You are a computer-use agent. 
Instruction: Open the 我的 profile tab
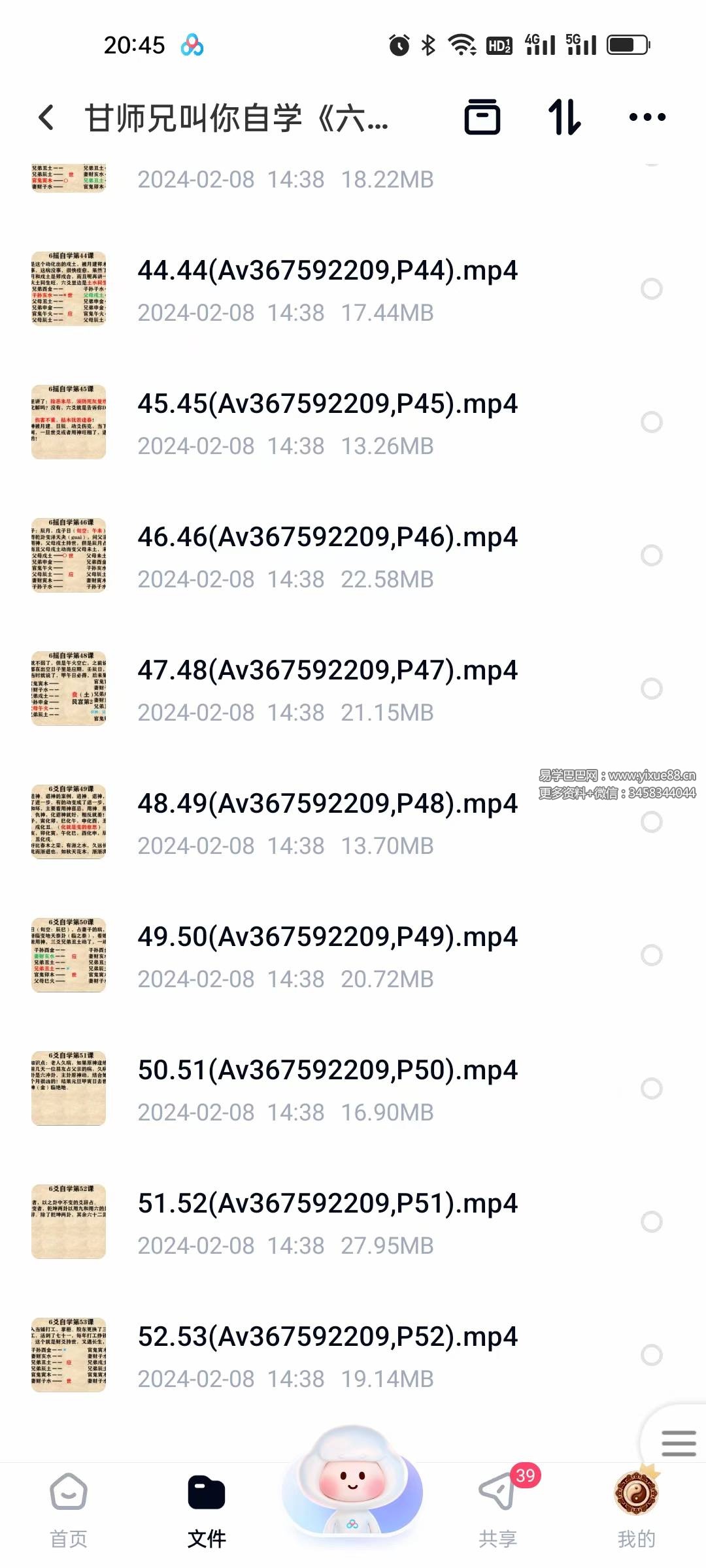tap(636, 1509)
